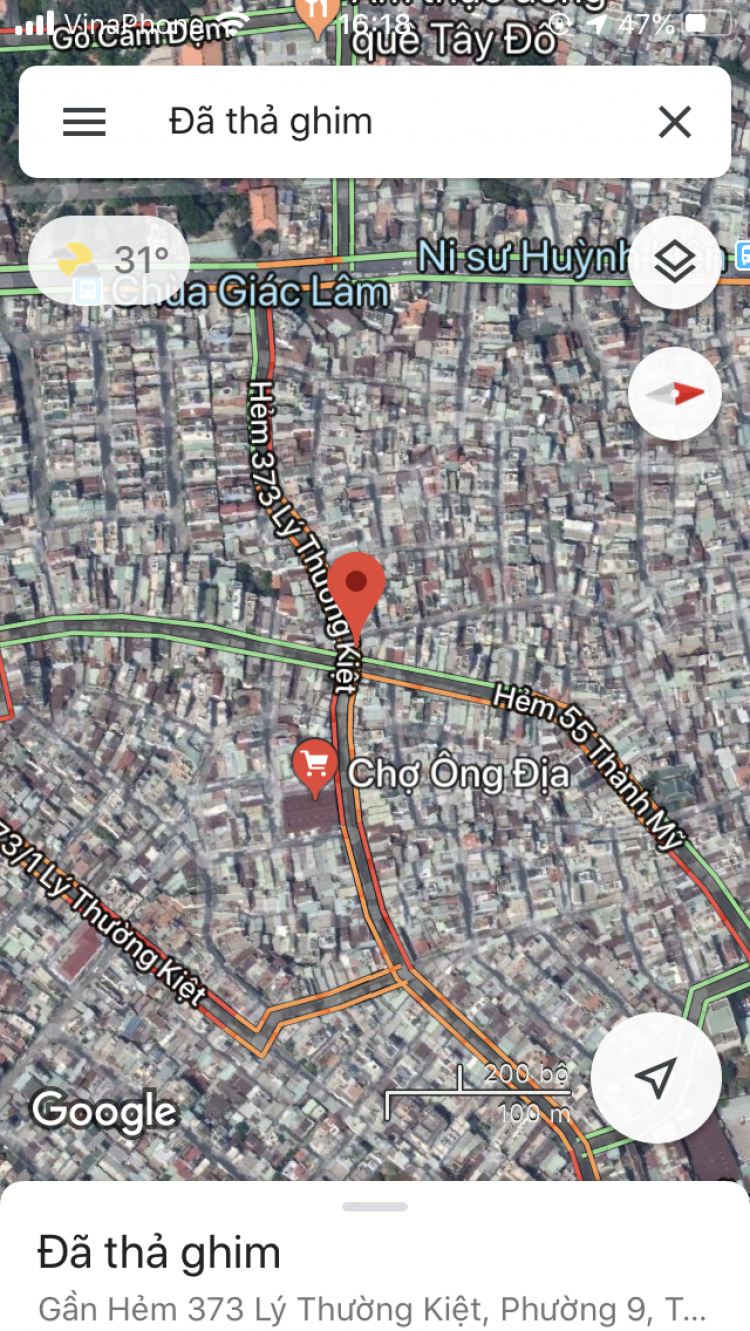The width and height of the screenshot is (750, 1331).
Task: Reset map orientation with the compass
Action: (x=675, y=394)
